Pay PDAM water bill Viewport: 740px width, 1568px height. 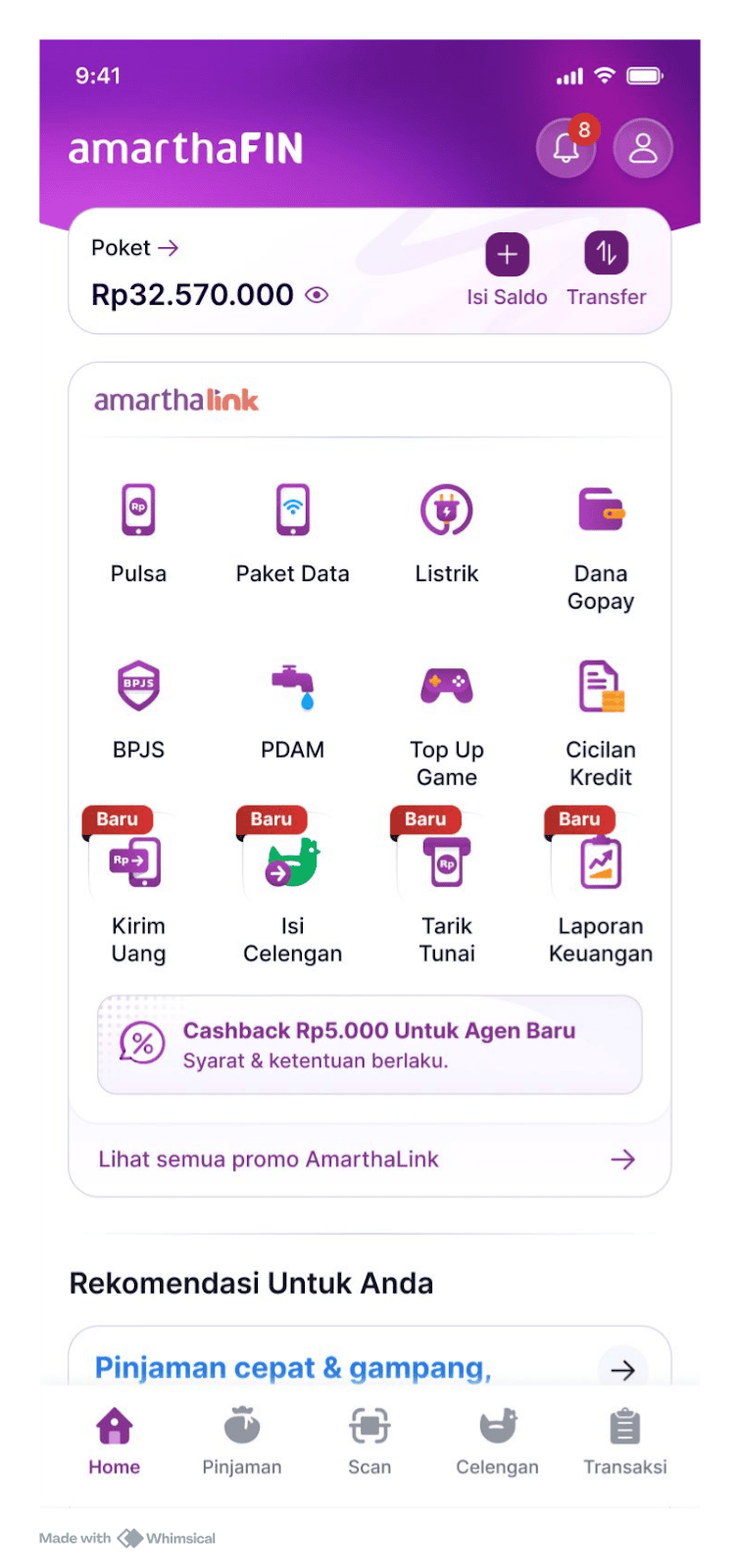[x=292, y=707]
